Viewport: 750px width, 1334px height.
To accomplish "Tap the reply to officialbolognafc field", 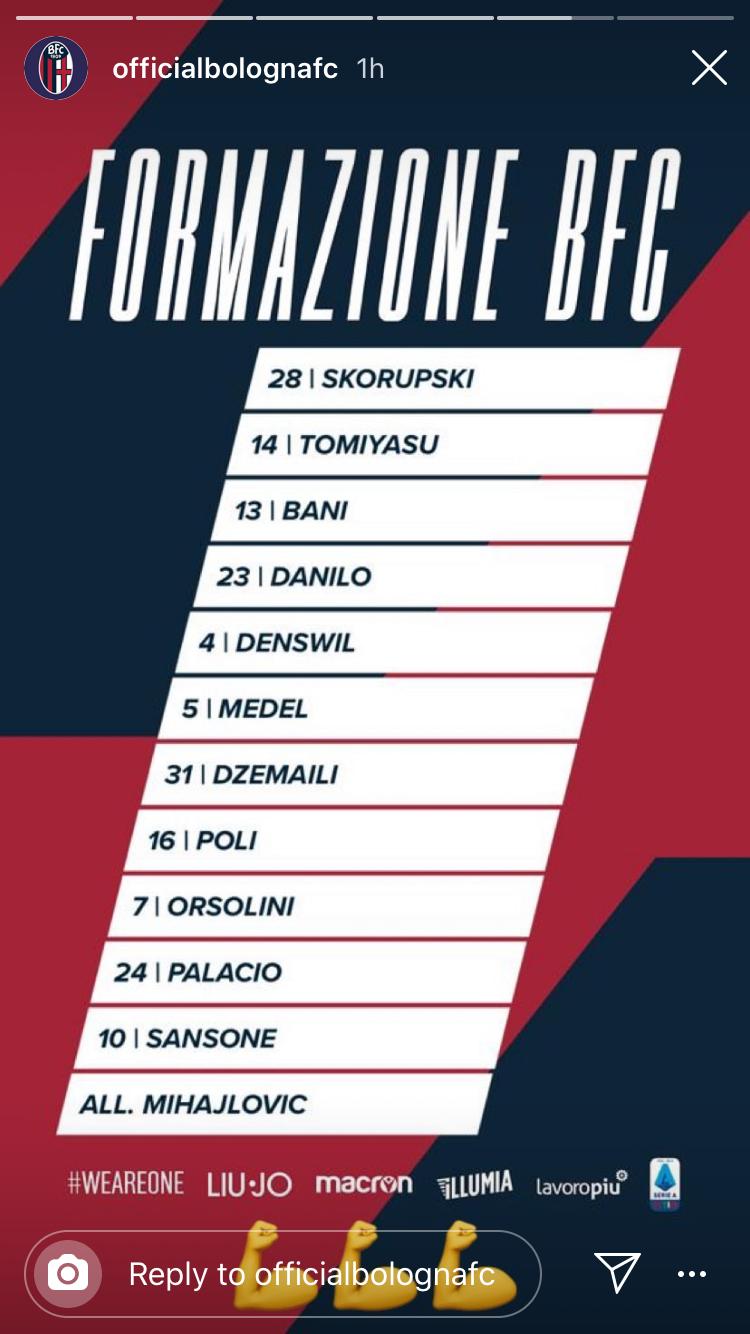I will point(320,1273).
